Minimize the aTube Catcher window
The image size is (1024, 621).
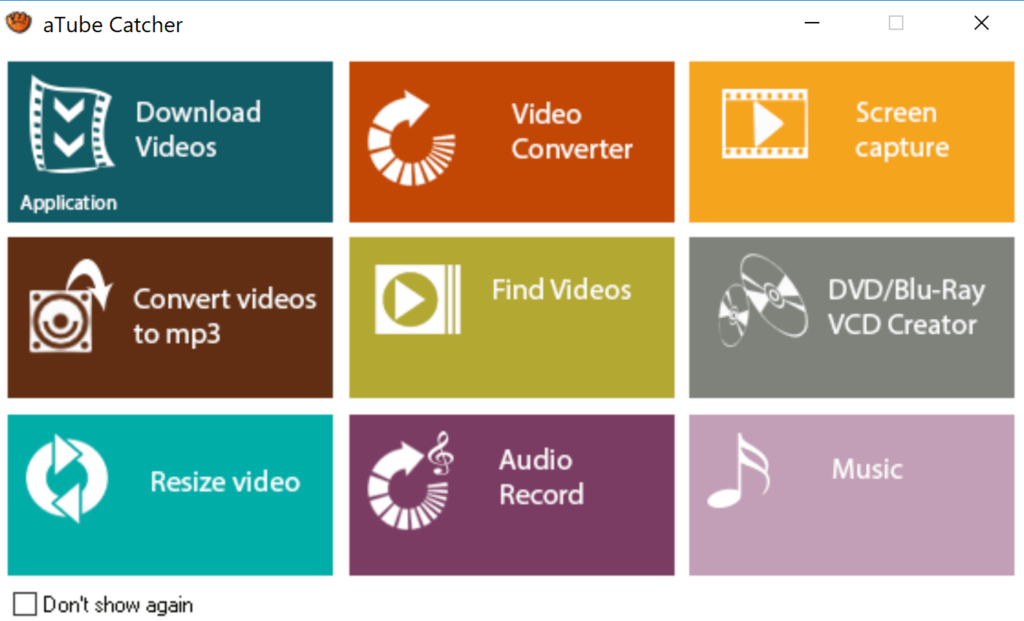(812, 24)
